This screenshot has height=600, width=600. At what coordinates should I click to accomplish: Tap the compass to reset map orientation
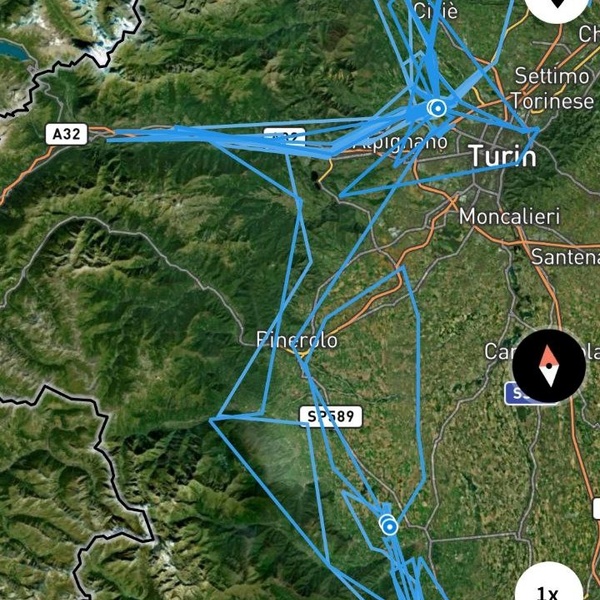click(x=549, y=366)
